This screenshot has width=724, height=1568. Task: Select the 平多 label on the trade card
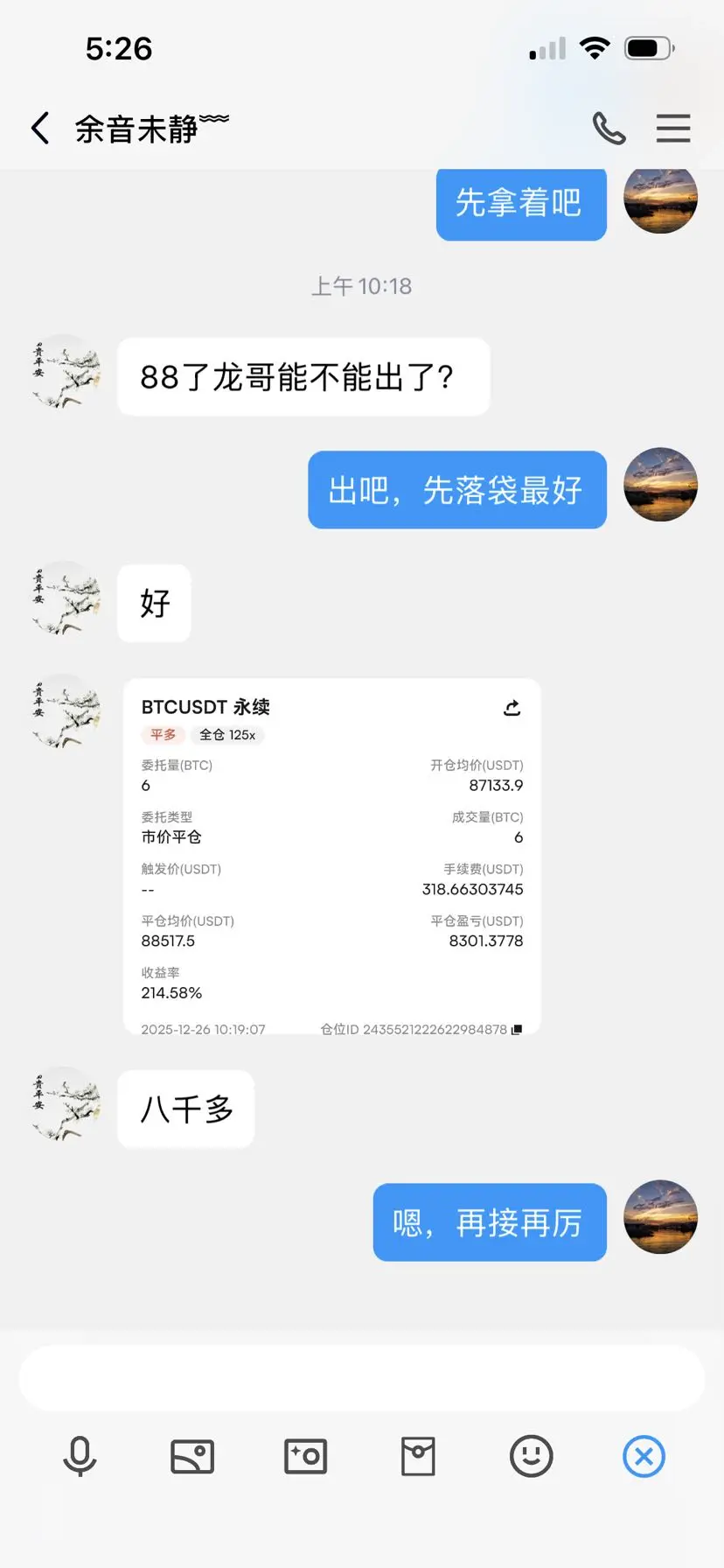tap(163, 735)
